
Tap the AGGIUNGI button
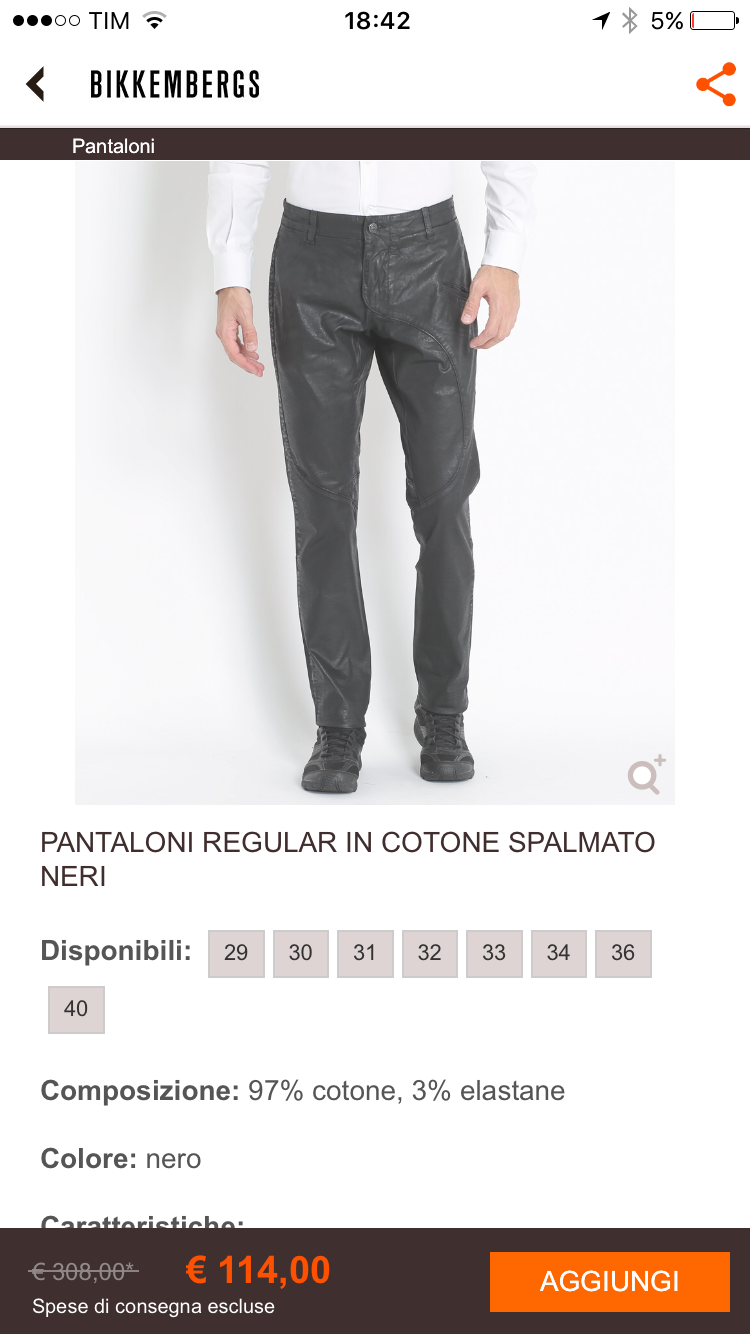point(609,1281)
